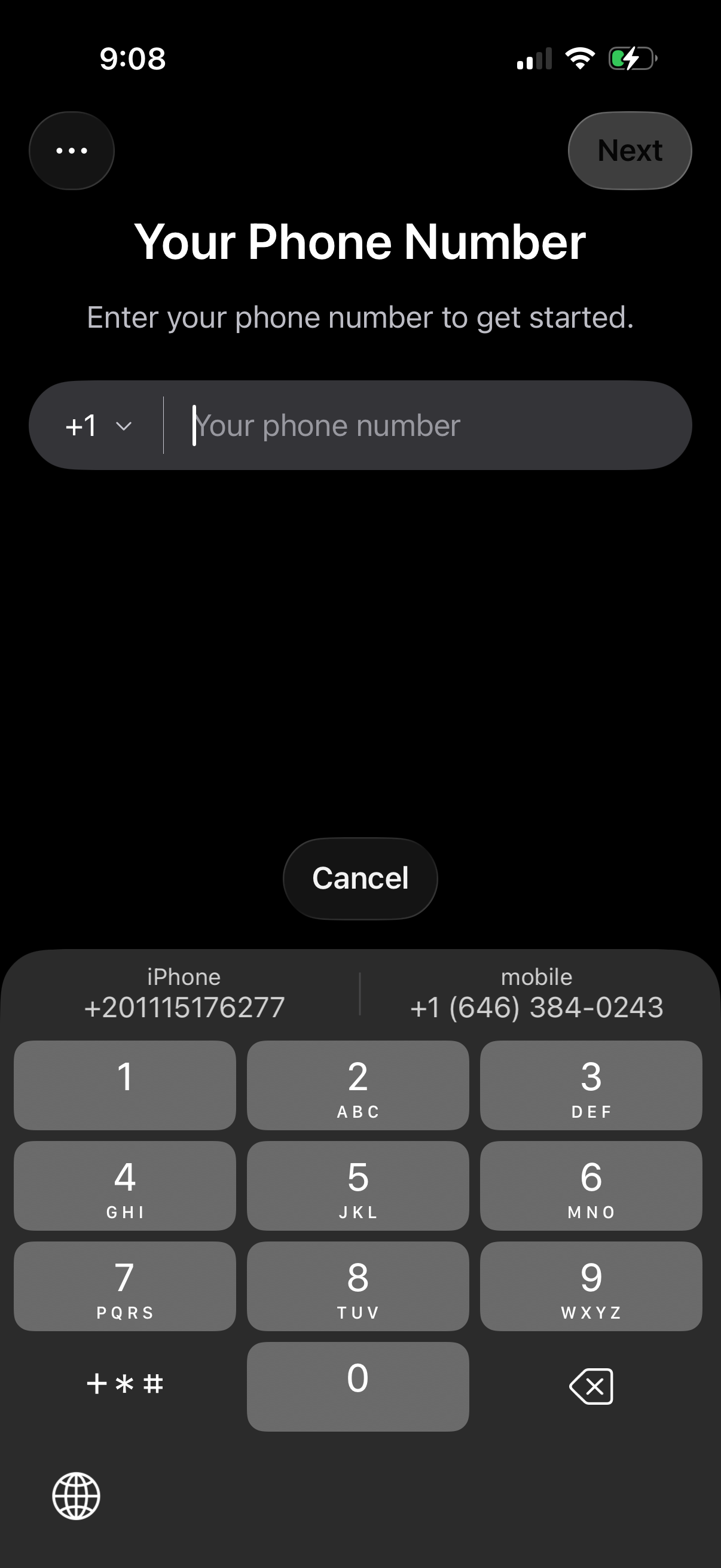Viewport: 721px width, 1568px height.
Task: Autofill the iPhone number +20111517627
Action: [184, 992]
